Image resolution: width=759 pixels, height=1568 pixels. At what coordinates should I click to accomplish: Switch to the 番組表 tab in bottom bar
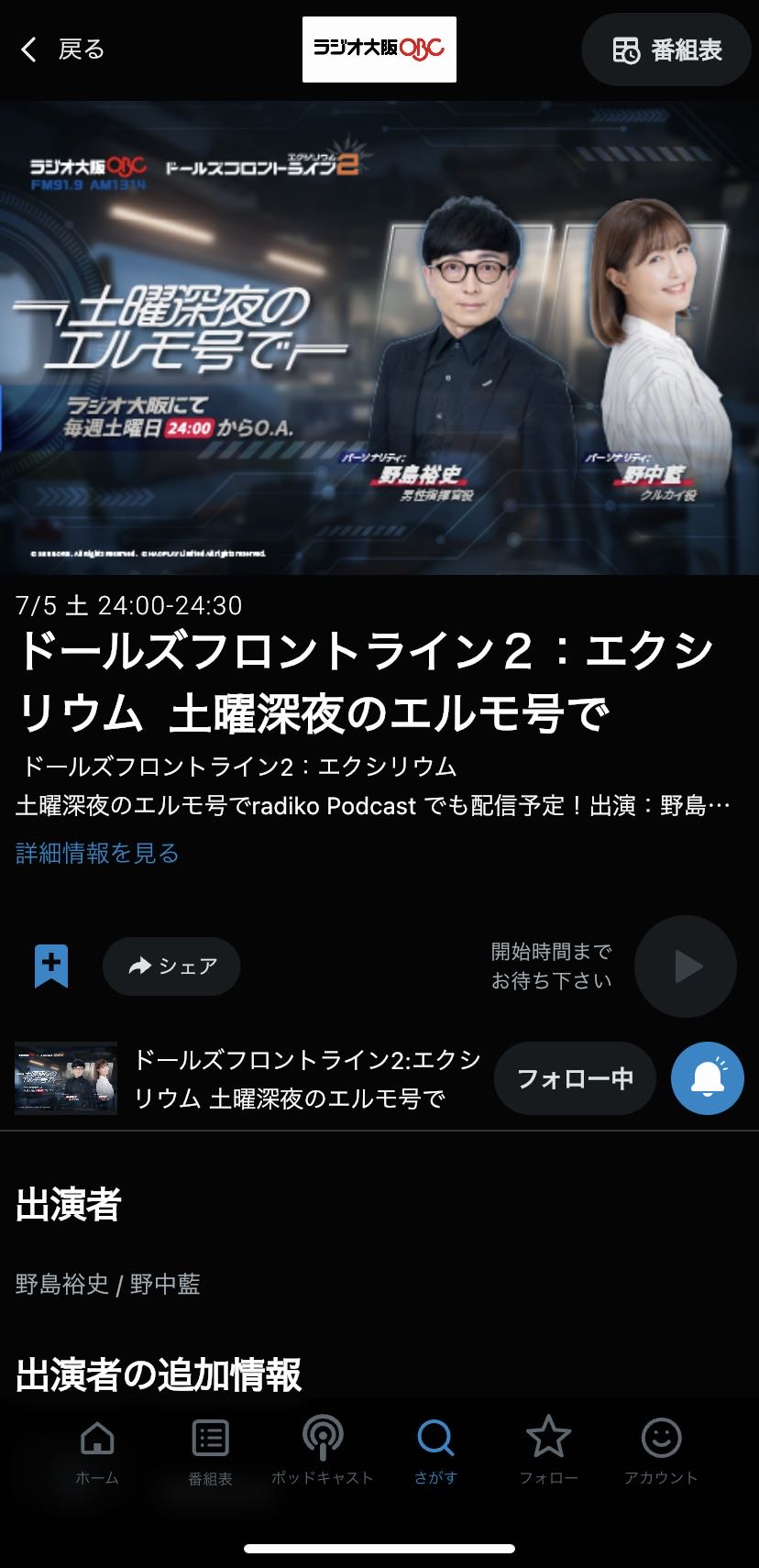point(210,1452)
